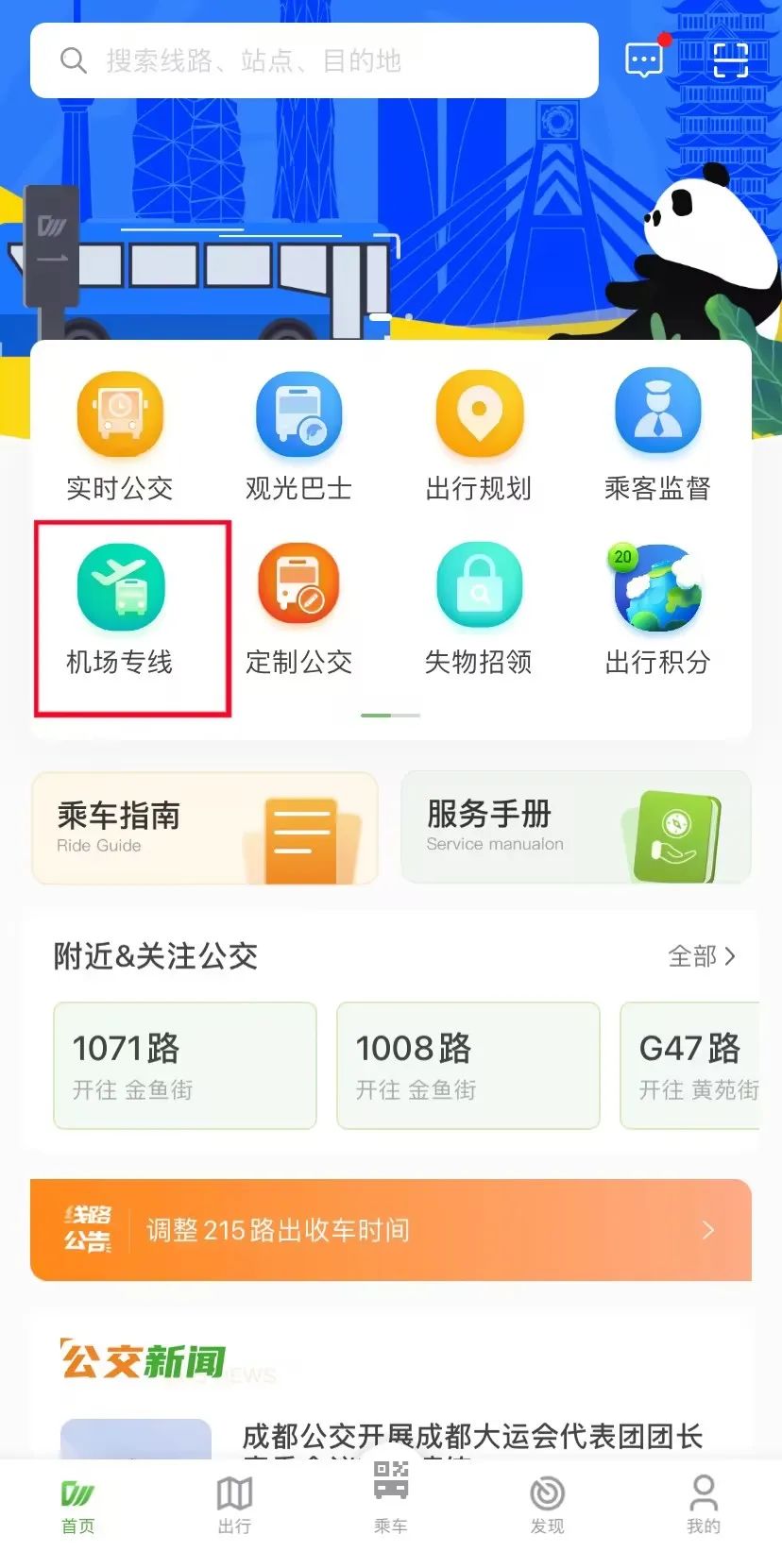This screenshot has height=1568, width=782.
Task: Expand the 全部 nearby buses list
Action: pos(701,956)
